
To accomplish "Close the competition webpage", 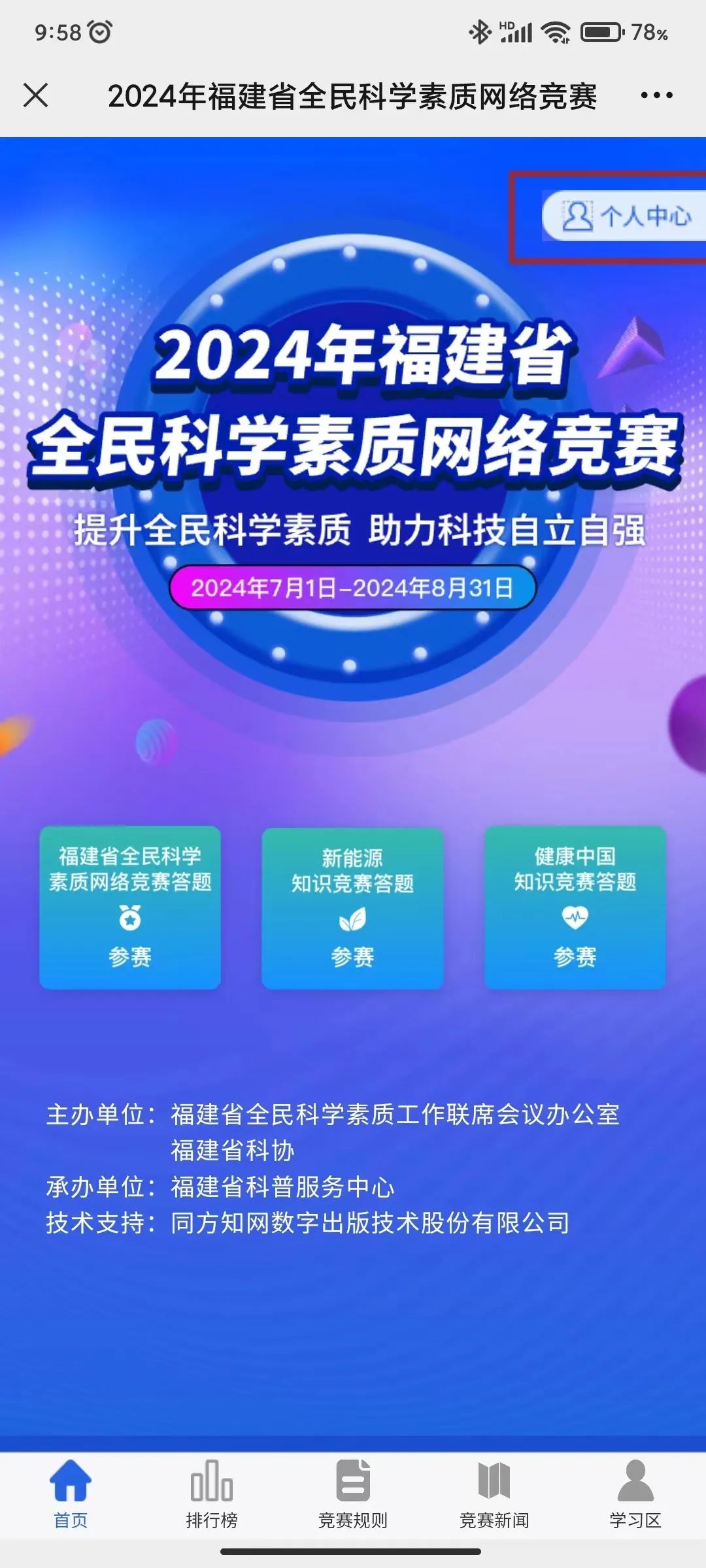I will [36, 95].
